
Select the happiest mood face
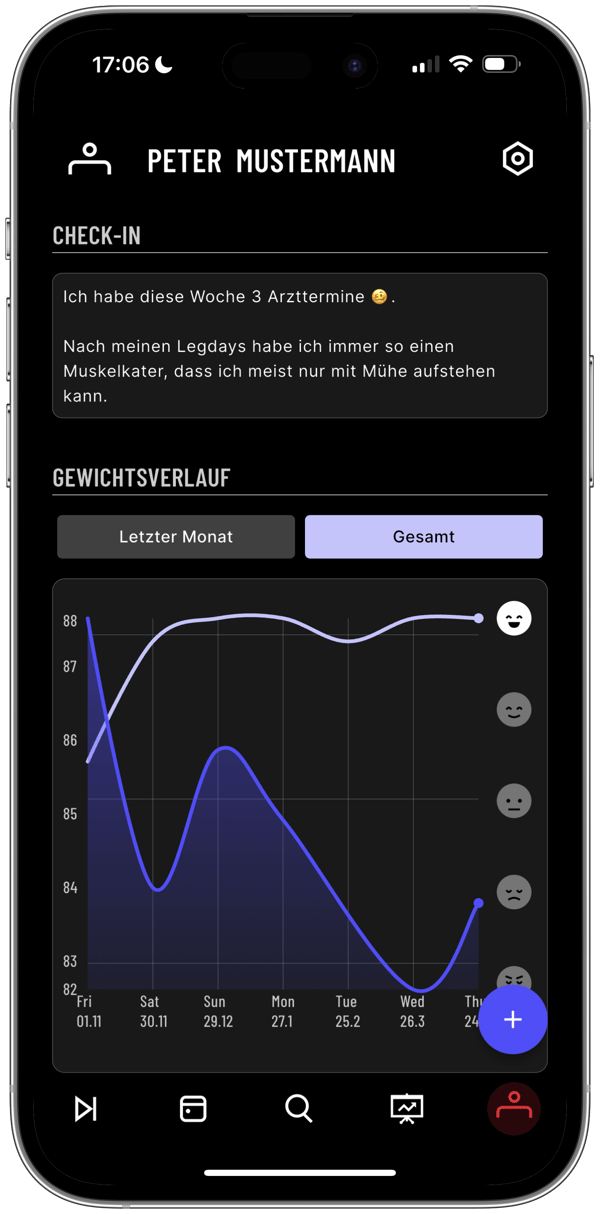pos(514,618)
